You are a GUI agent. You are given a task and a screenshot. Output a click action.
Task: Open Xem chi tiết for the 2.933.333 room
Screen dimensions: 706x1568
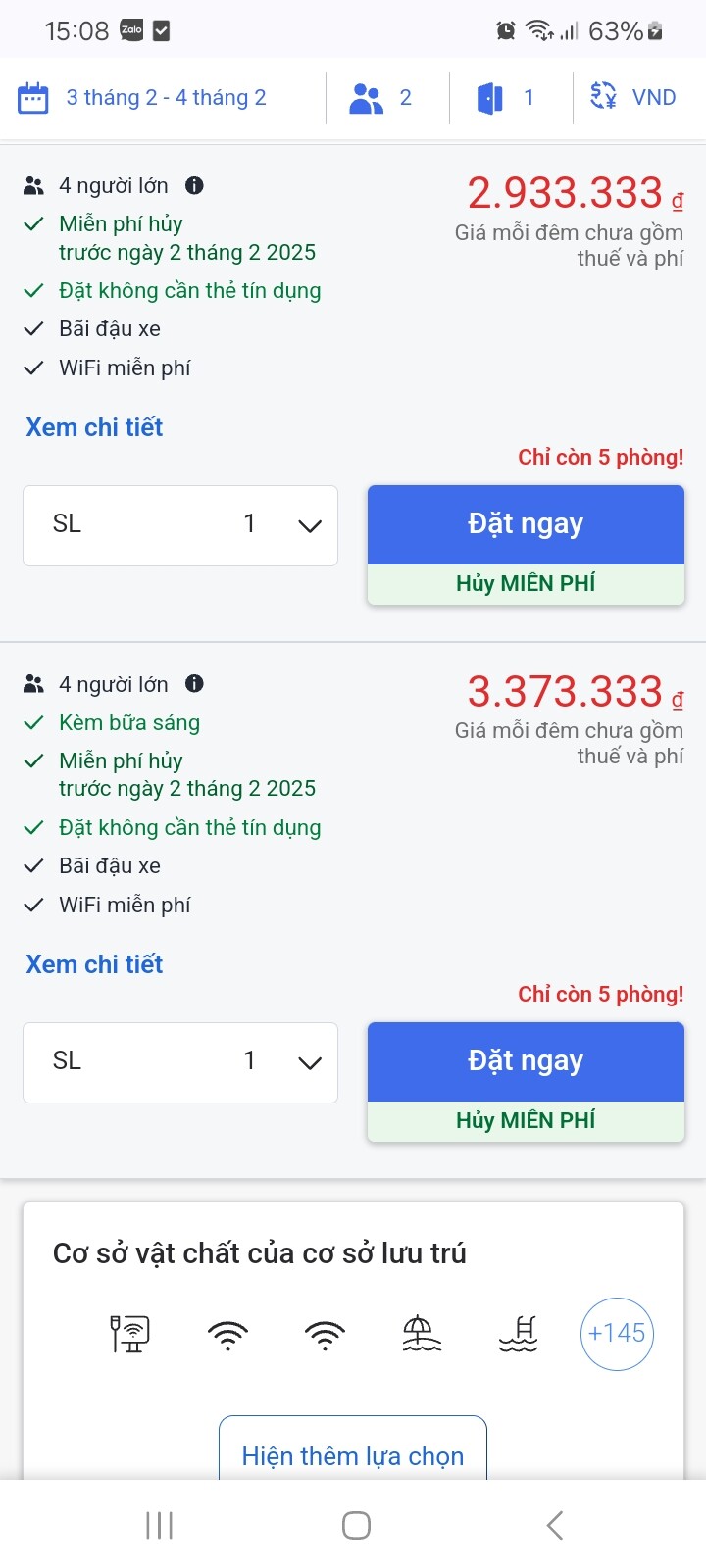click(x=94, y=427)
